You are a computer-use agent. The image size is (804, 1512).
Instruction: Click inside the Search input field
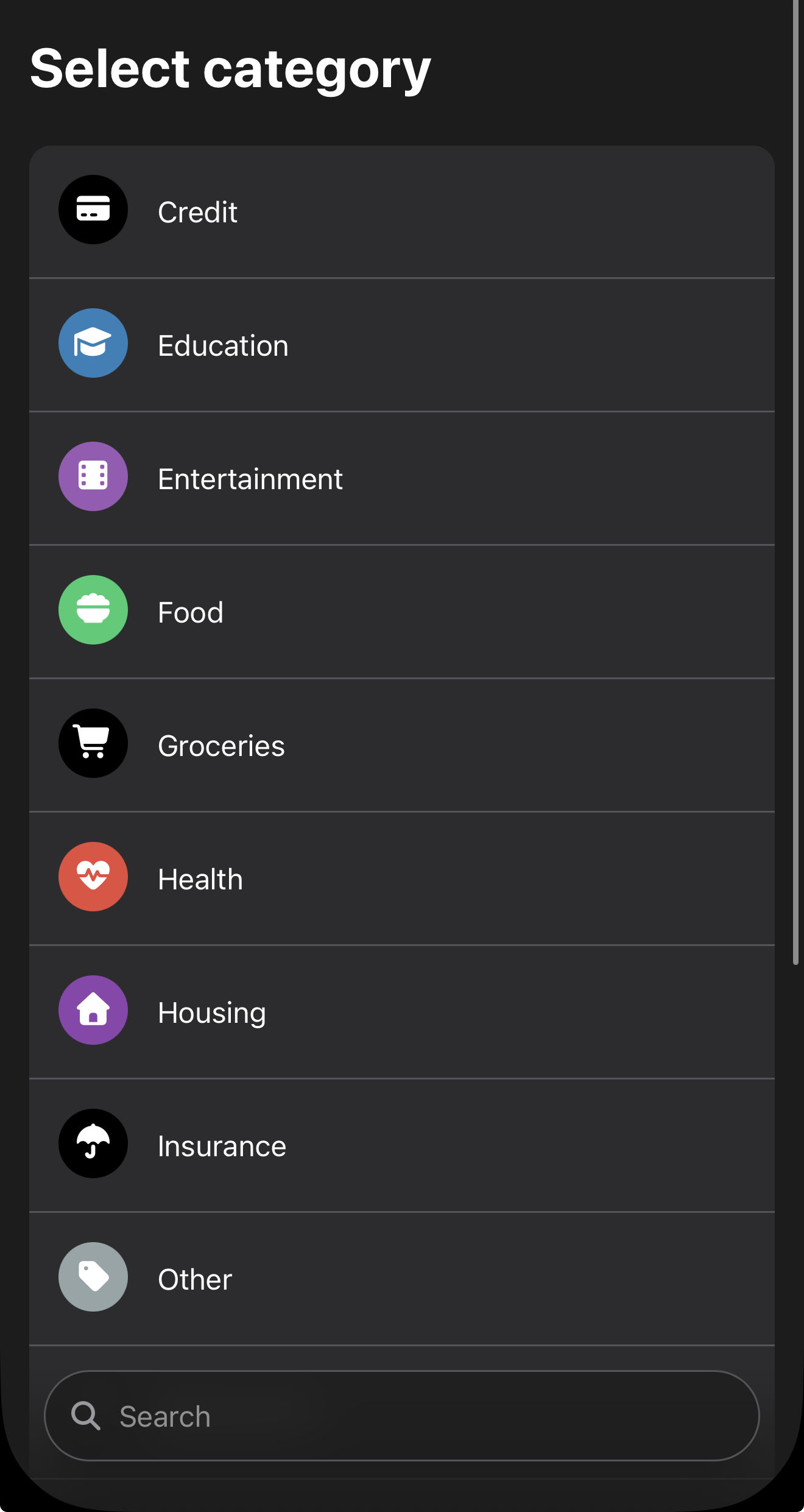pyautogui.click(x=402, y=1416)
